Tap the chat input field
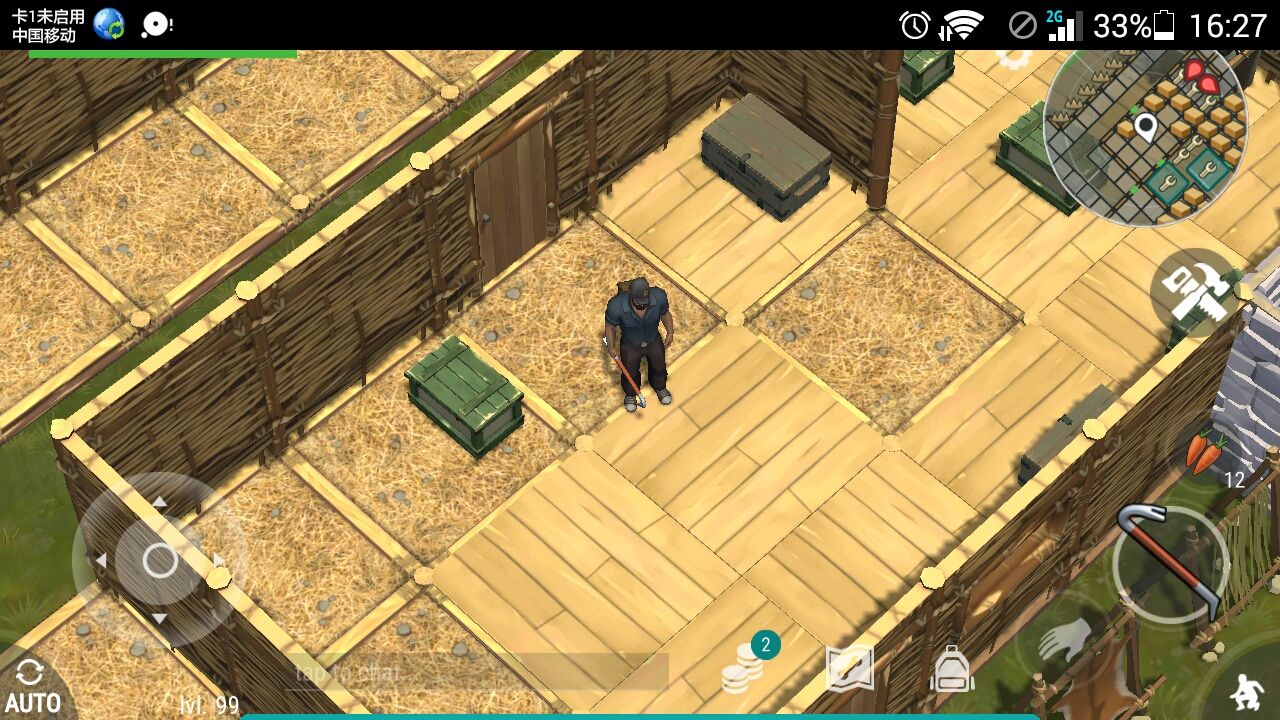The width and height of the screenshot is (1280, 720). pos(478,672)
